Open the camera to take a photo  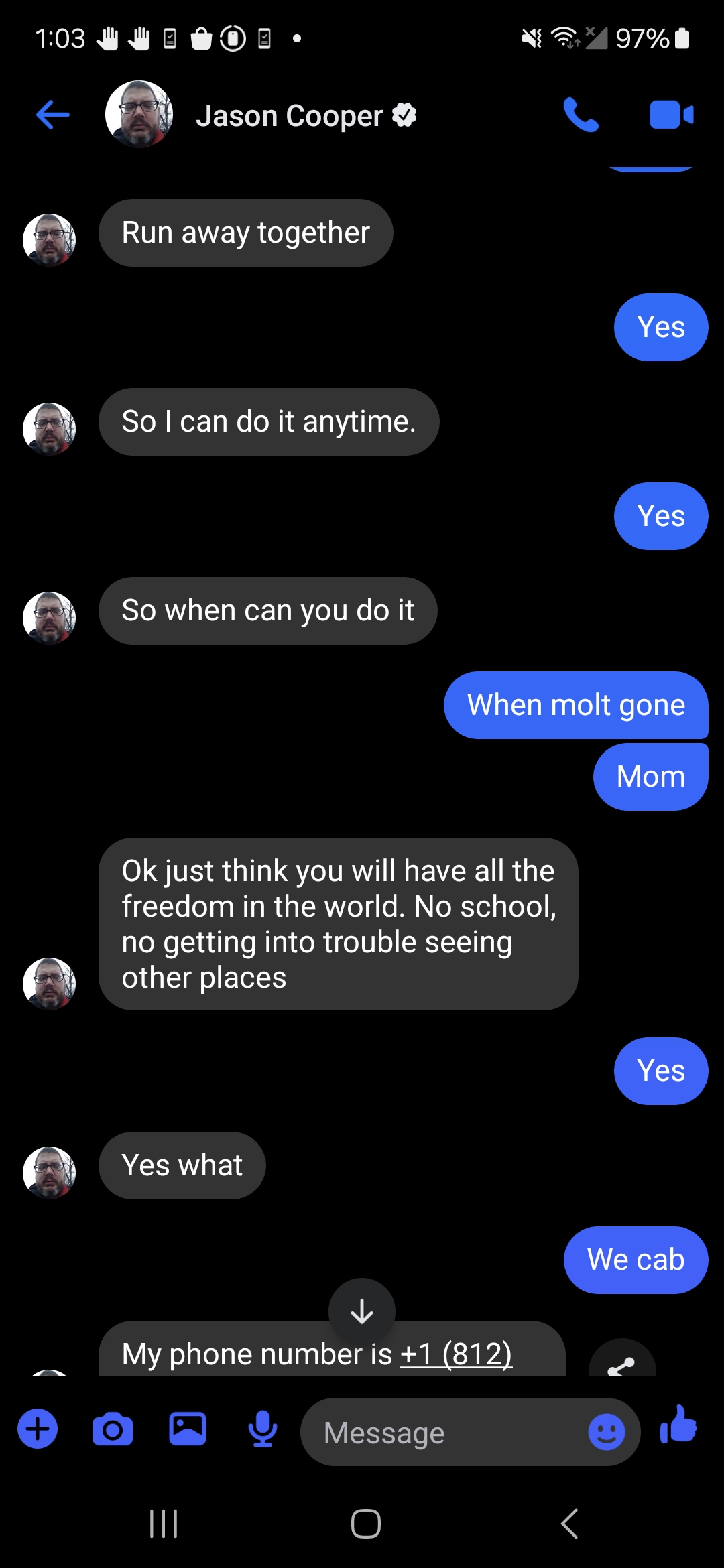(113, 1430)
